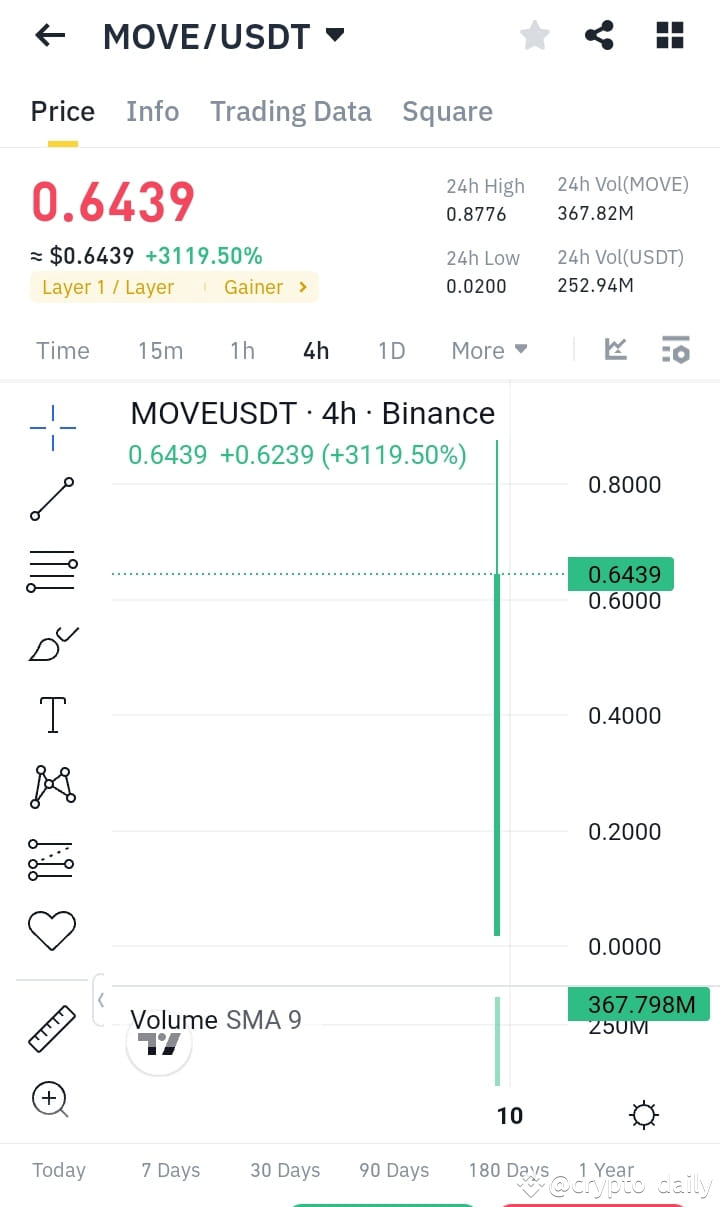Switch to the Trading Data tab

pos(290,111)
